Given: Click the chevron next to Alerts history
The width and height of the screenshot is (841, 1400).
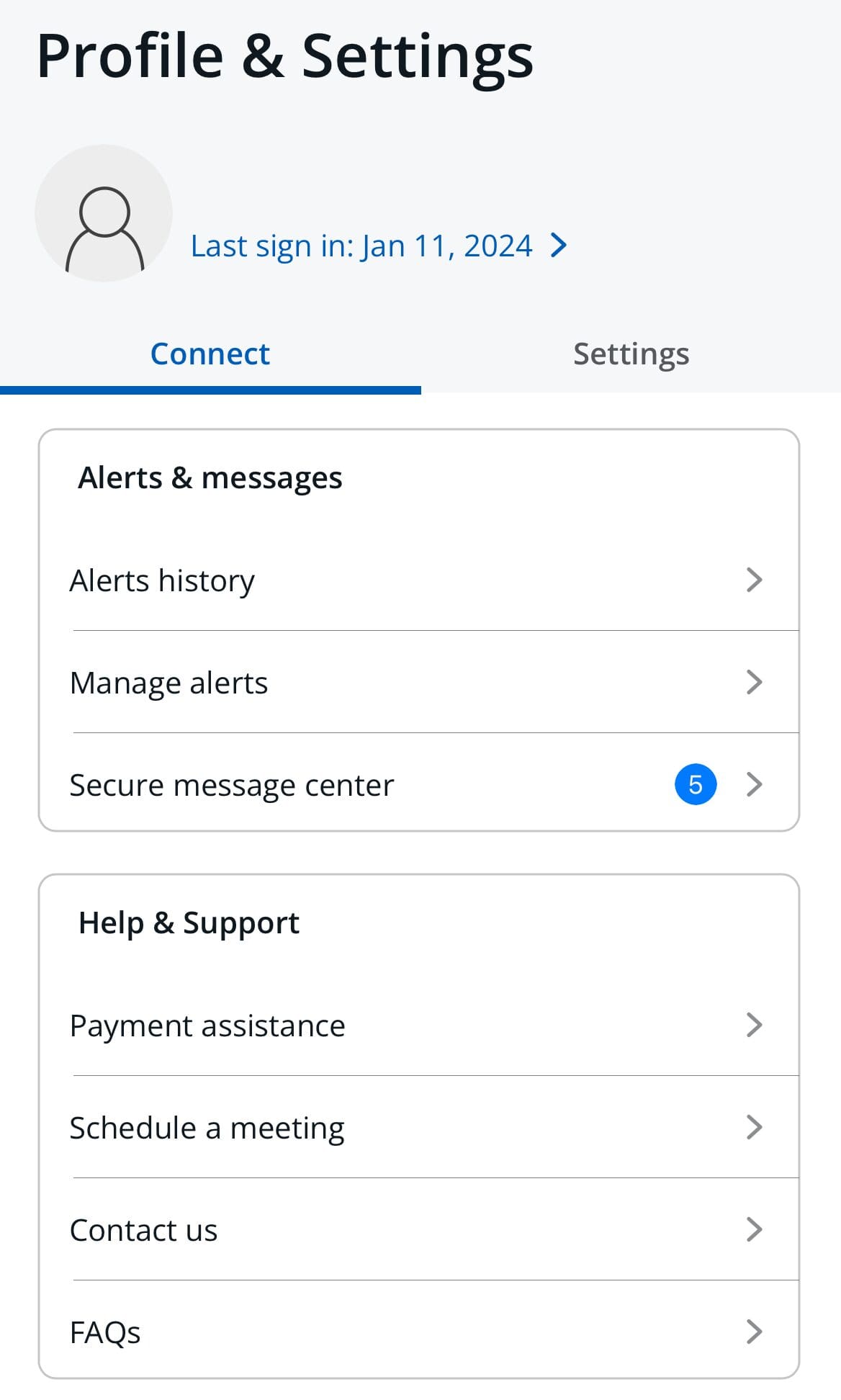Looking at the screenshot, I should [754, 580].
